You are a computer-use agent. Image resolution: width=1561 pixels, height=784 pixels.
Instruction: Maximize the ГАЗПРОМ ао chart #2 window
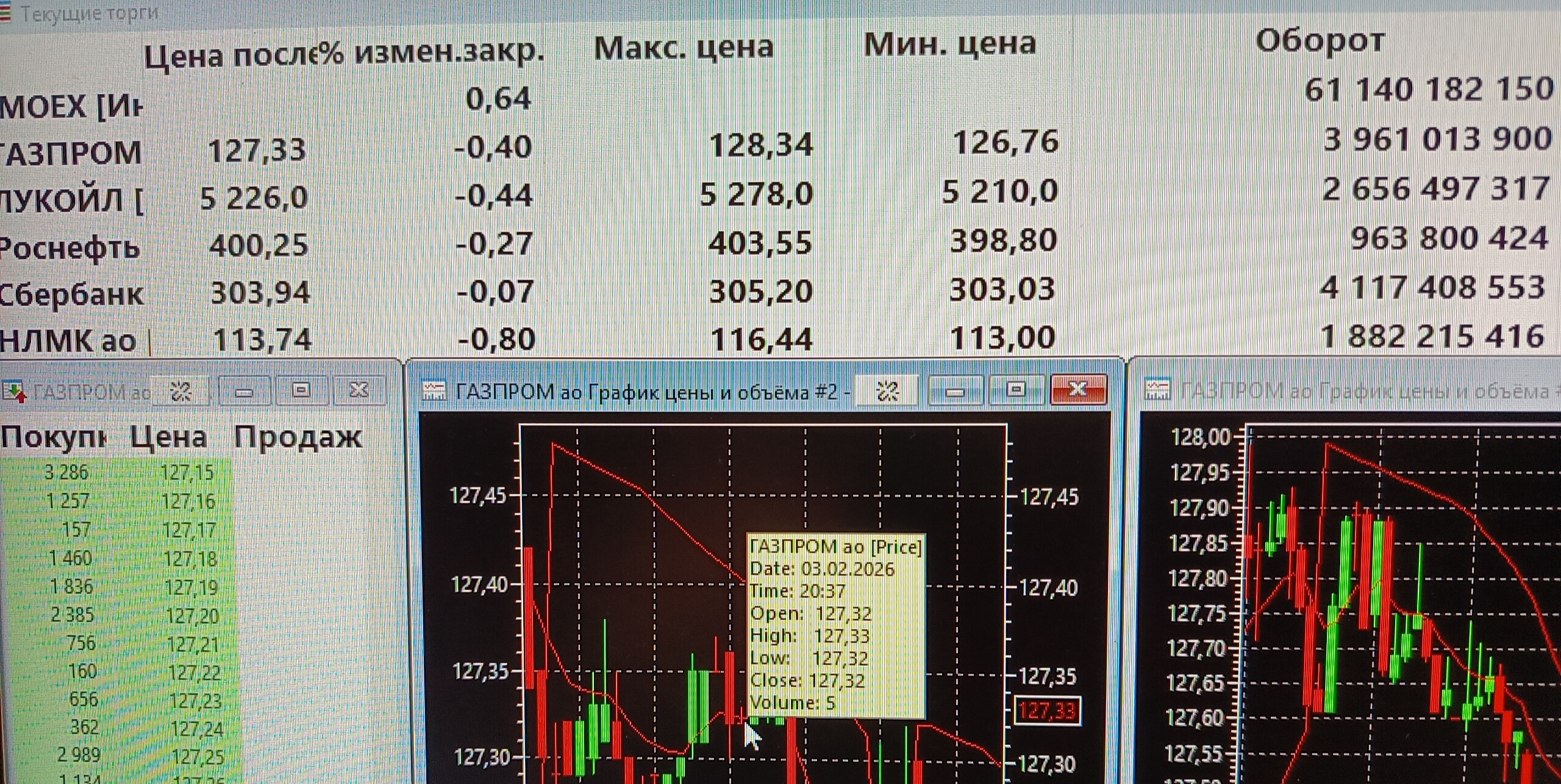[1015, 389]
